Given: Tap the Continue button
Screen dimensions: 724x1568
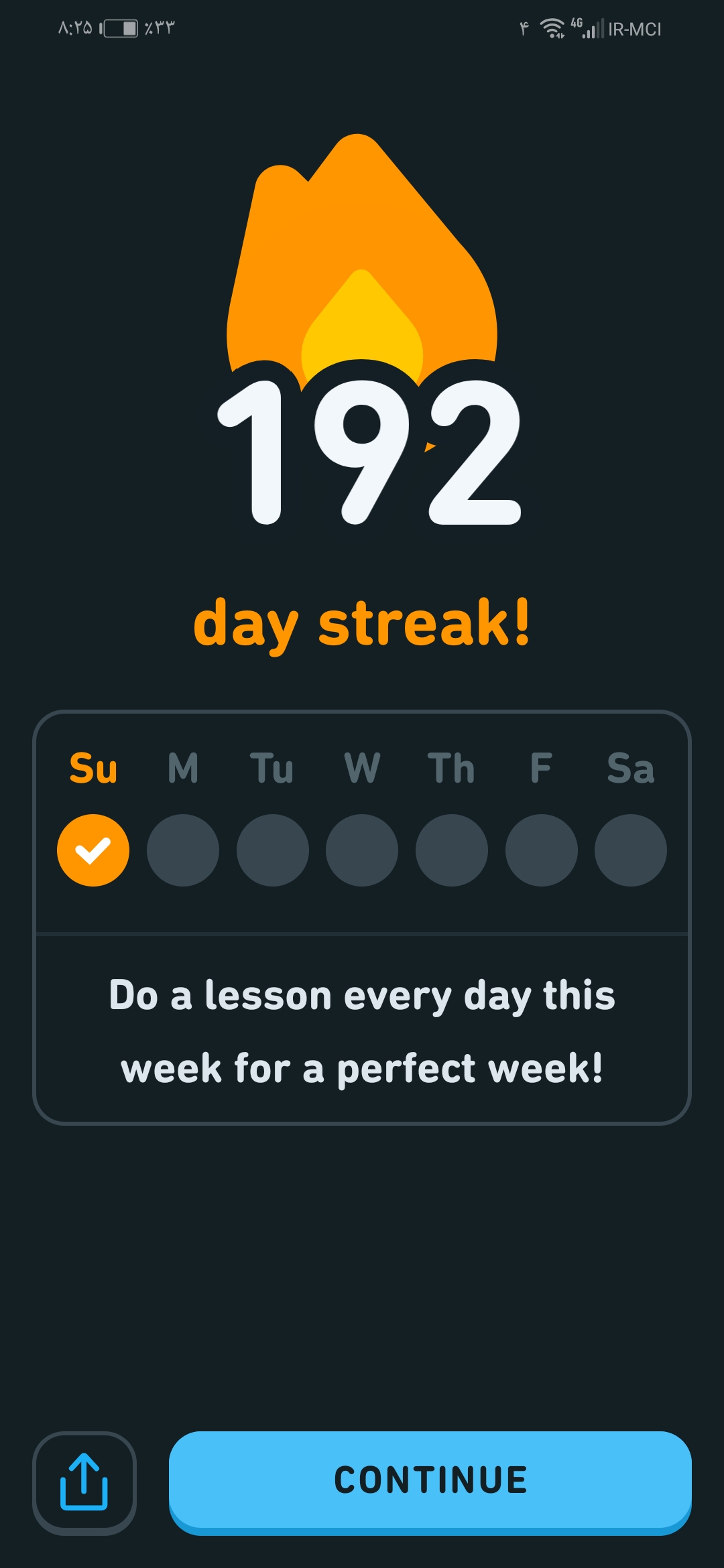Looking at the screenshot, I should click(430, 1482).
